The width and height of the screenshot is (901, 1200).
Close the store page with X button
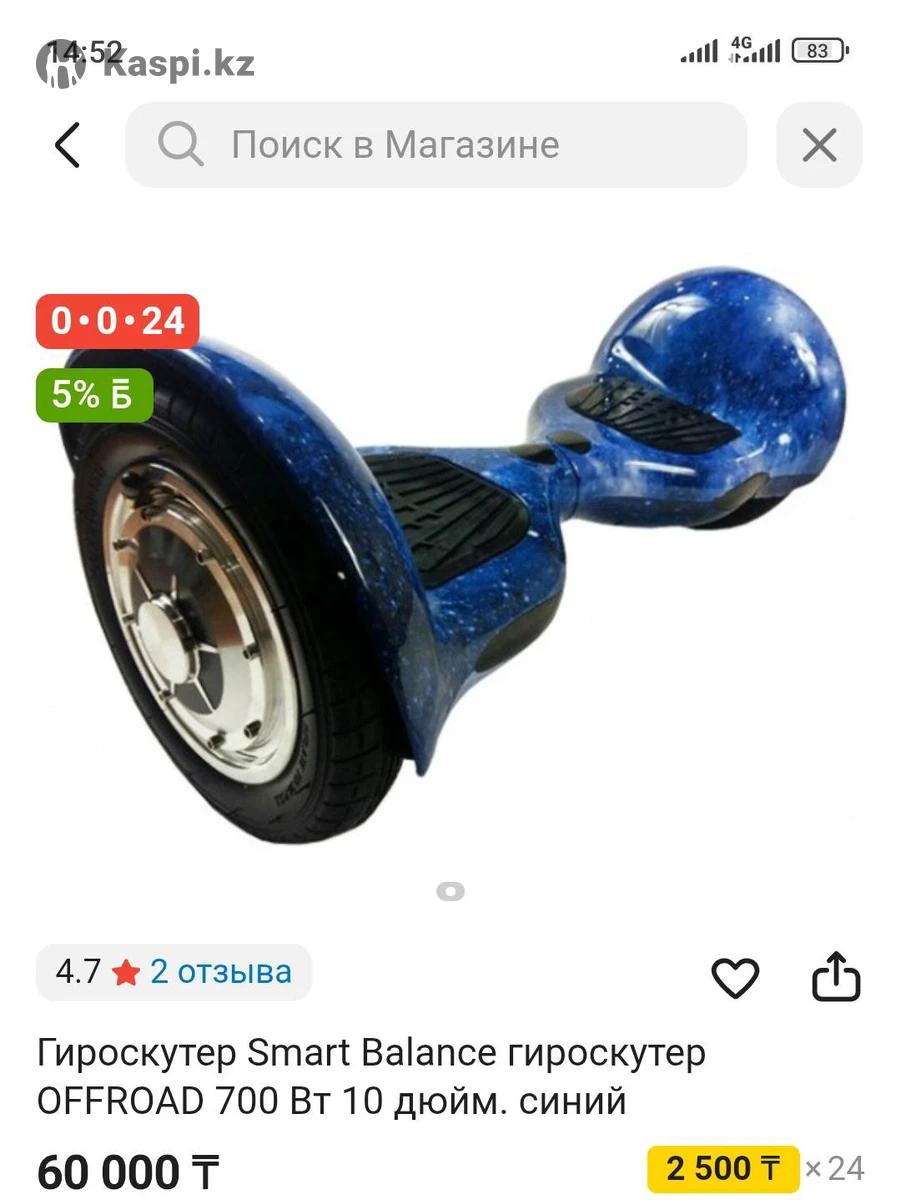[x=819, y=146]
